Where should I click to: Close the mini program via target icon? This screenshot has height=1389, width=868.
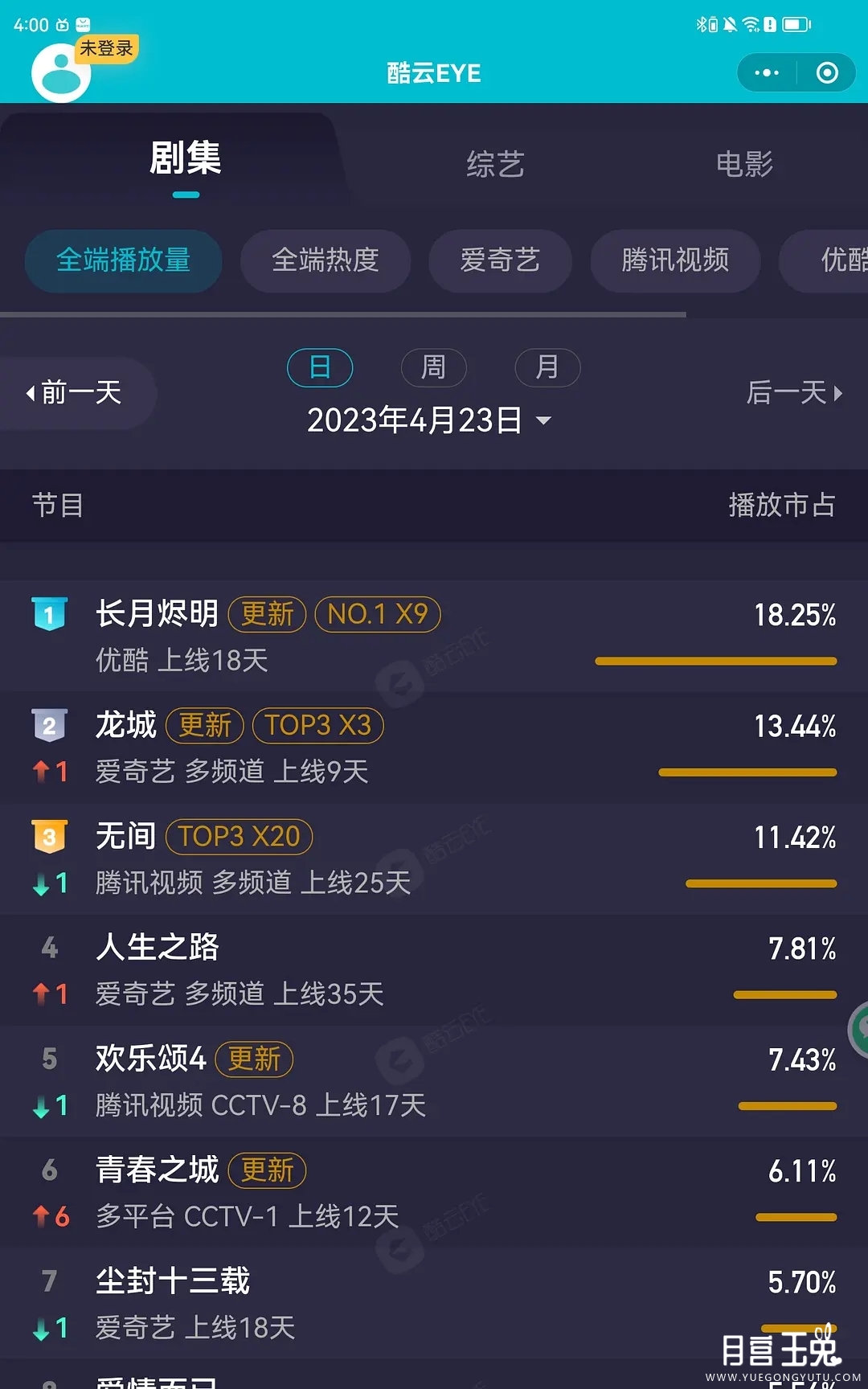tap(827, 73)
